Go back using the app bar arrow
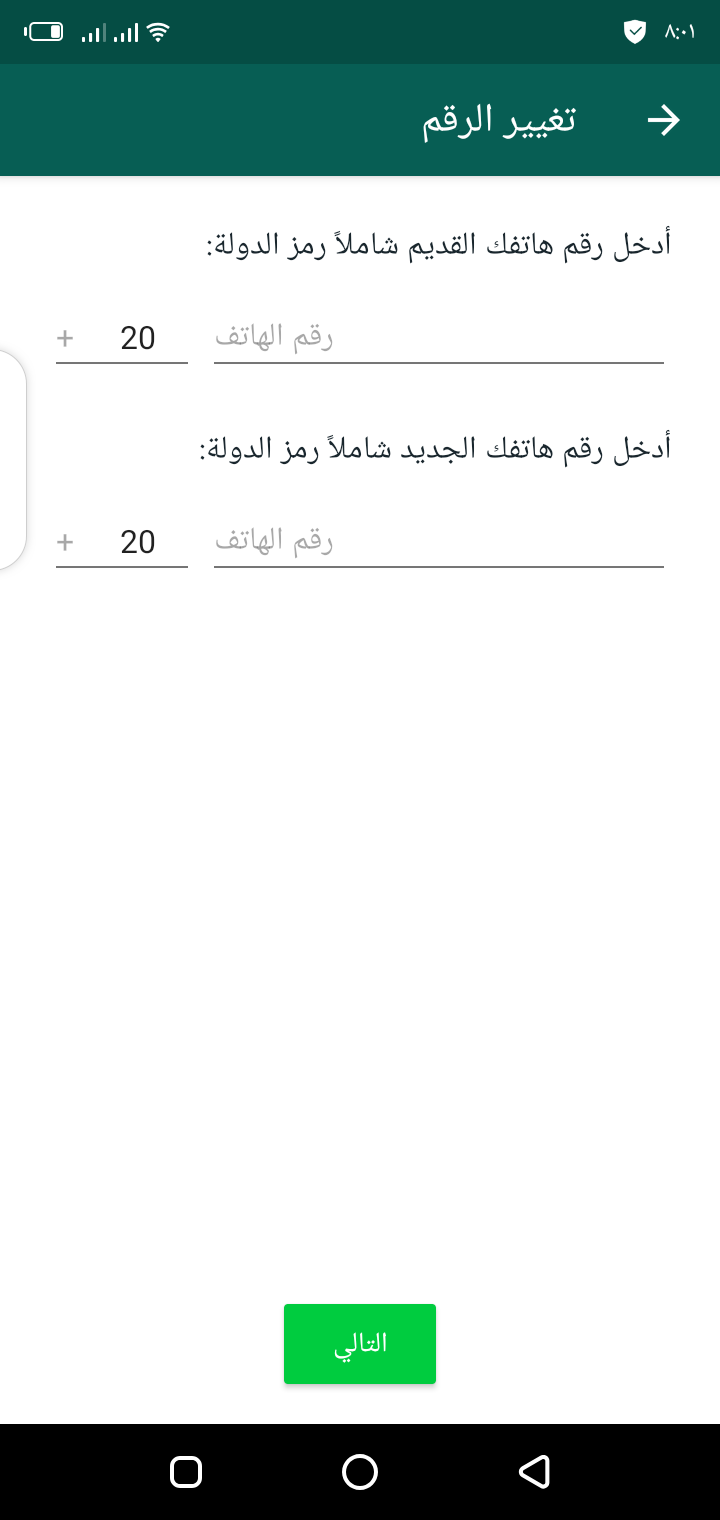720x1520 pixels. coord(663,120)
